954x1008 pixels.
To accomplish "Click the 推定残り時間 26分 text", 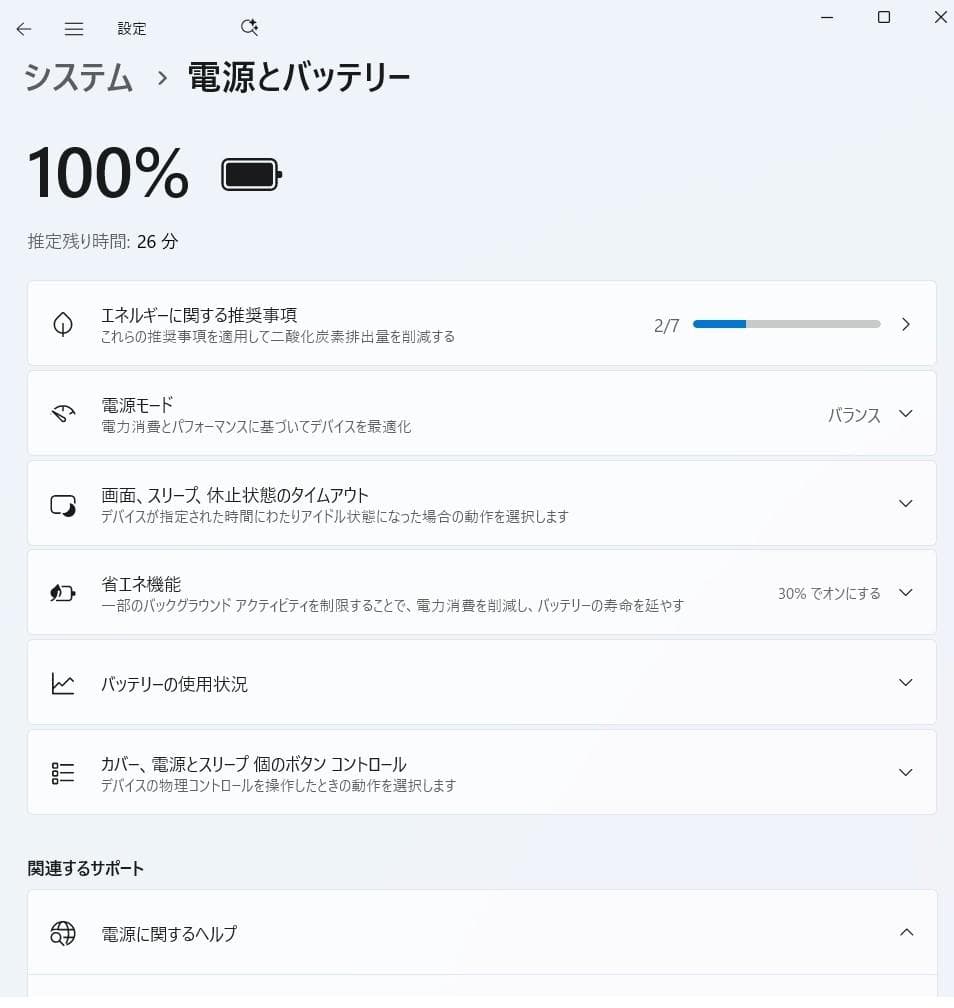I will [101, 241].
